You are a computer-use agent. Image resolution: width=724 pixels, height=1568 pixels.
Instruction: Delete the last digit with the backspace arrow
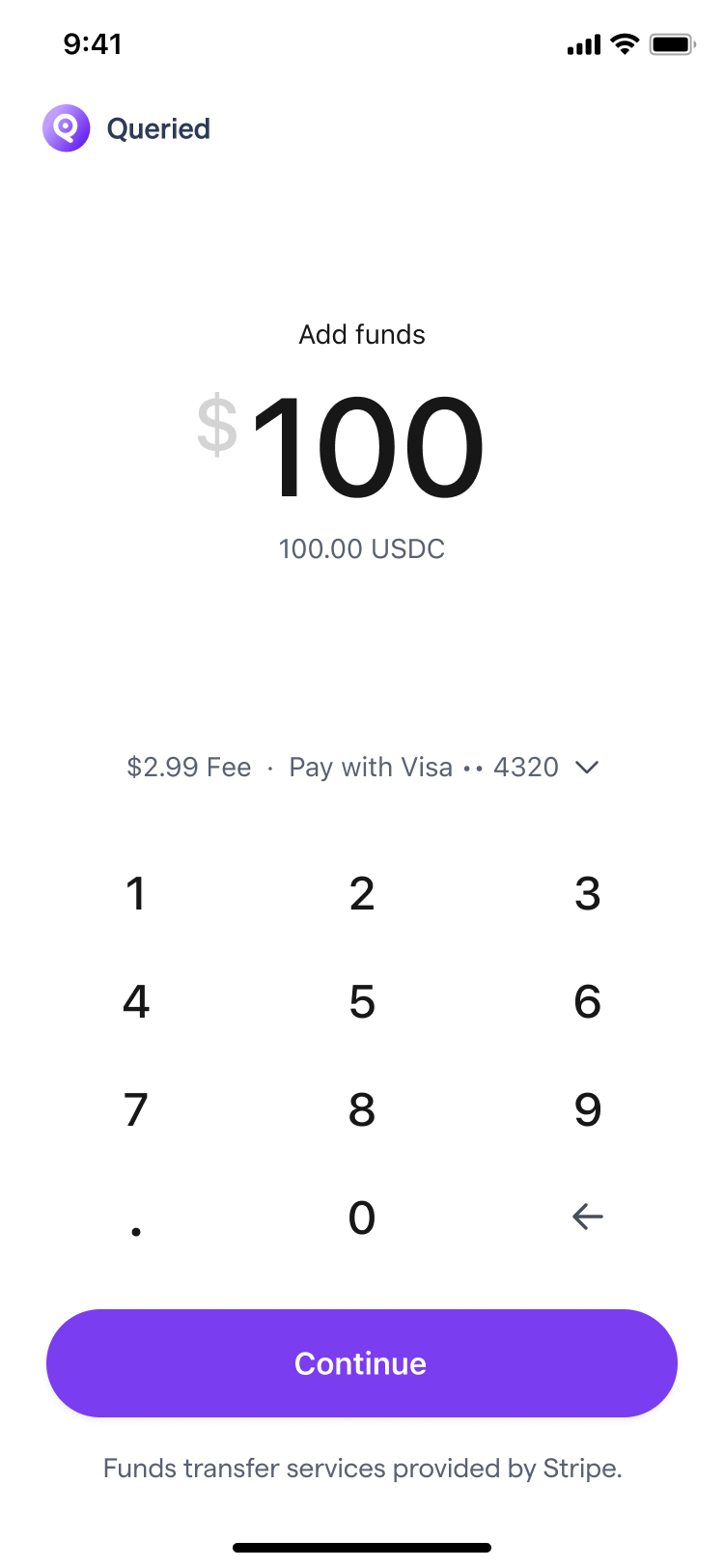[x=587, y=1218]
